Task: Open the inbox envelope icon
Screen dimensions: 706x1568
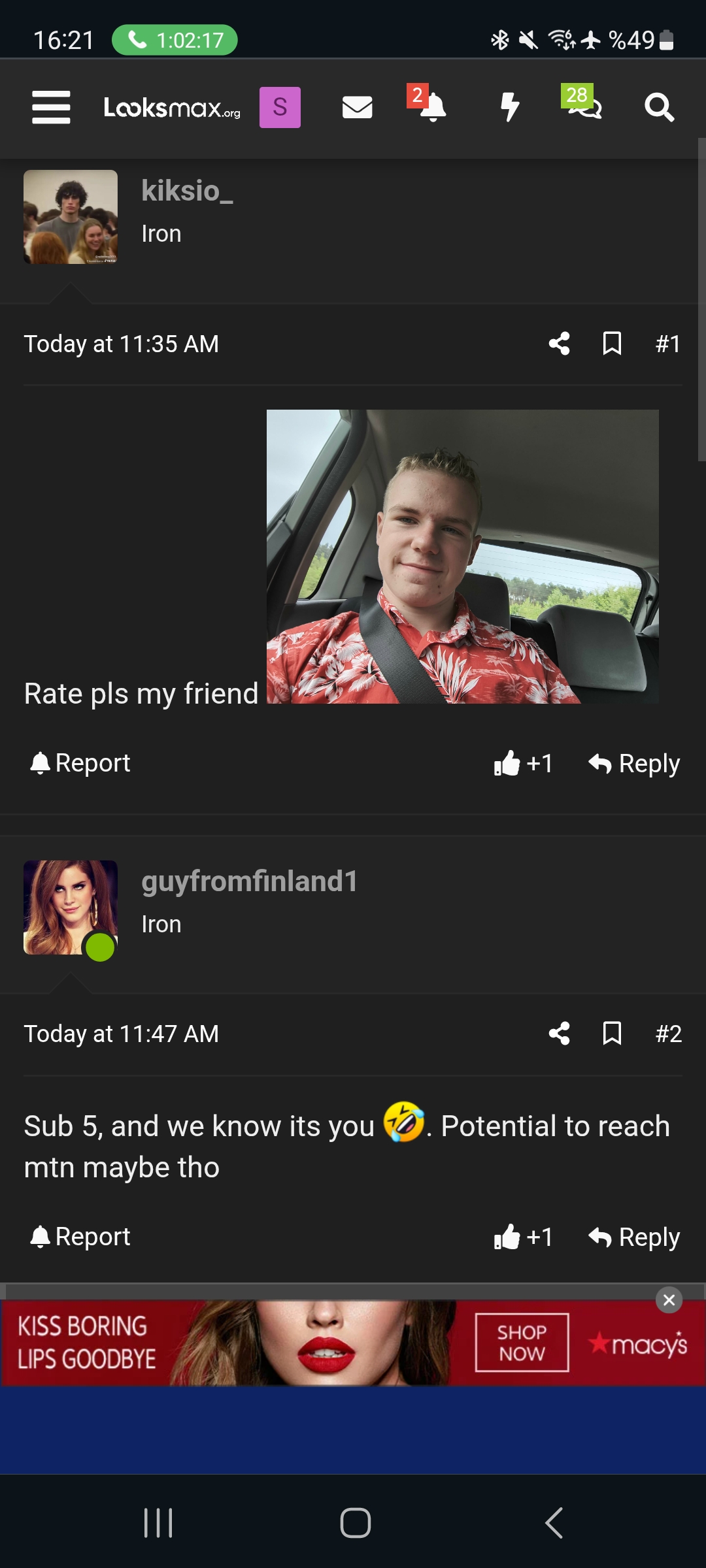Action: click(x=357, y=107)
